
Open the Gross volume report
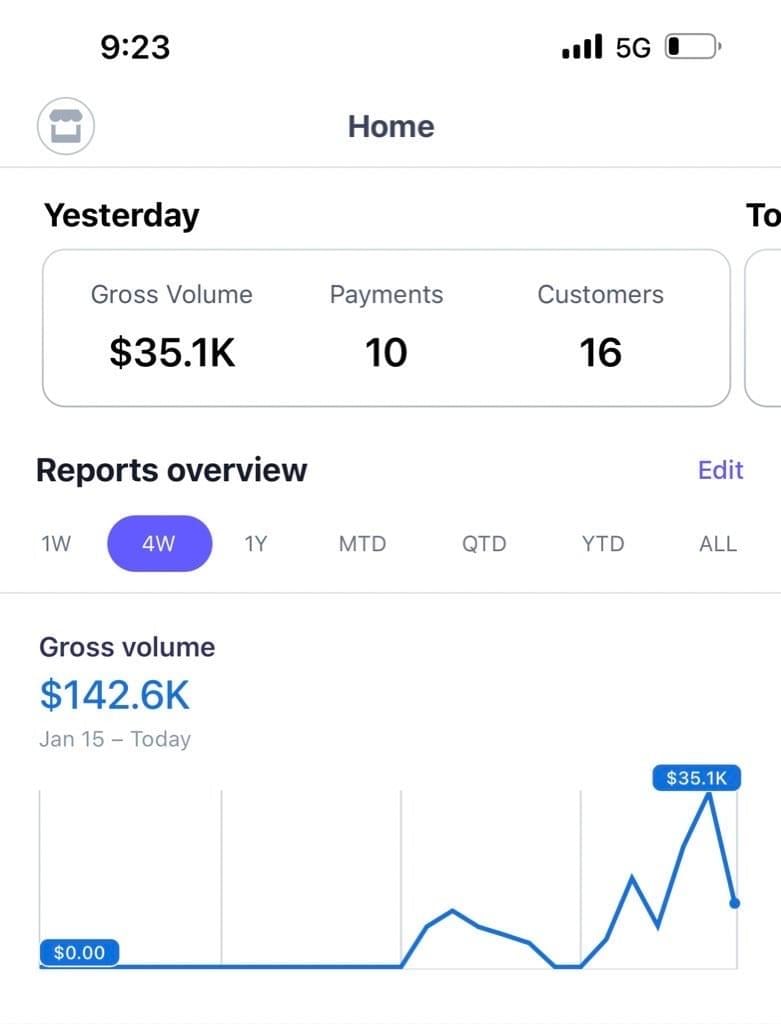click(127, 647)
